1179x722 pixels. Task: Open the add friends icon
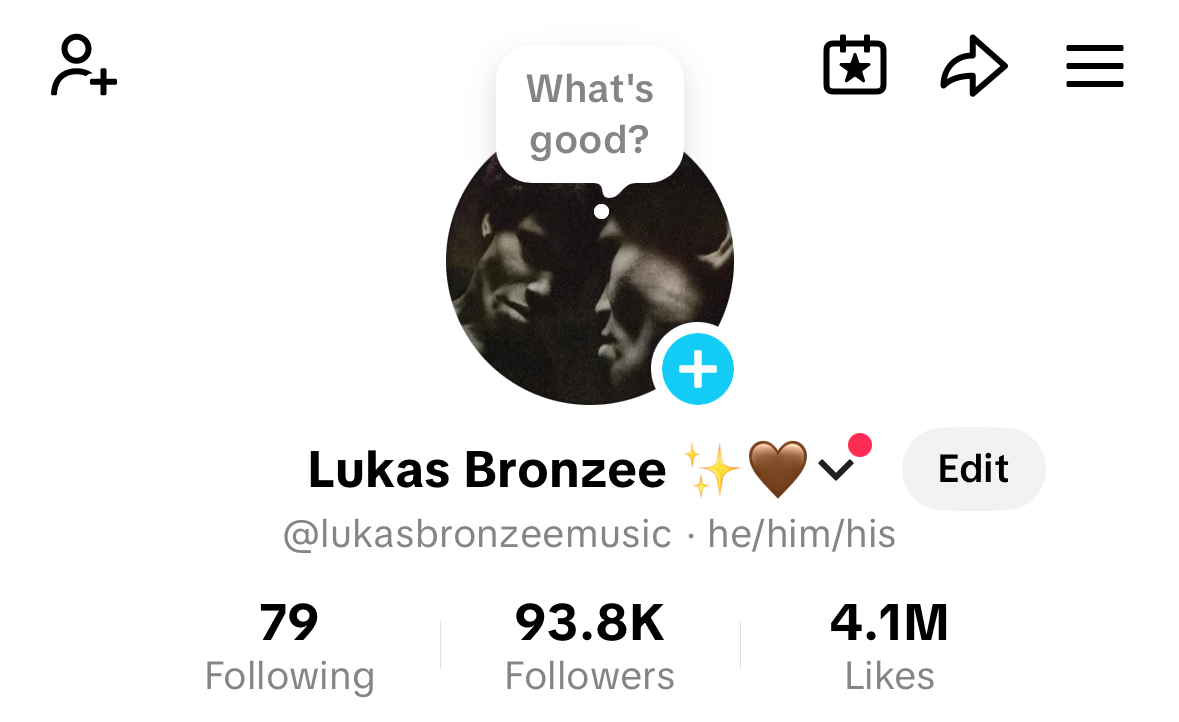pyautogui.click(x=83, y=66)
